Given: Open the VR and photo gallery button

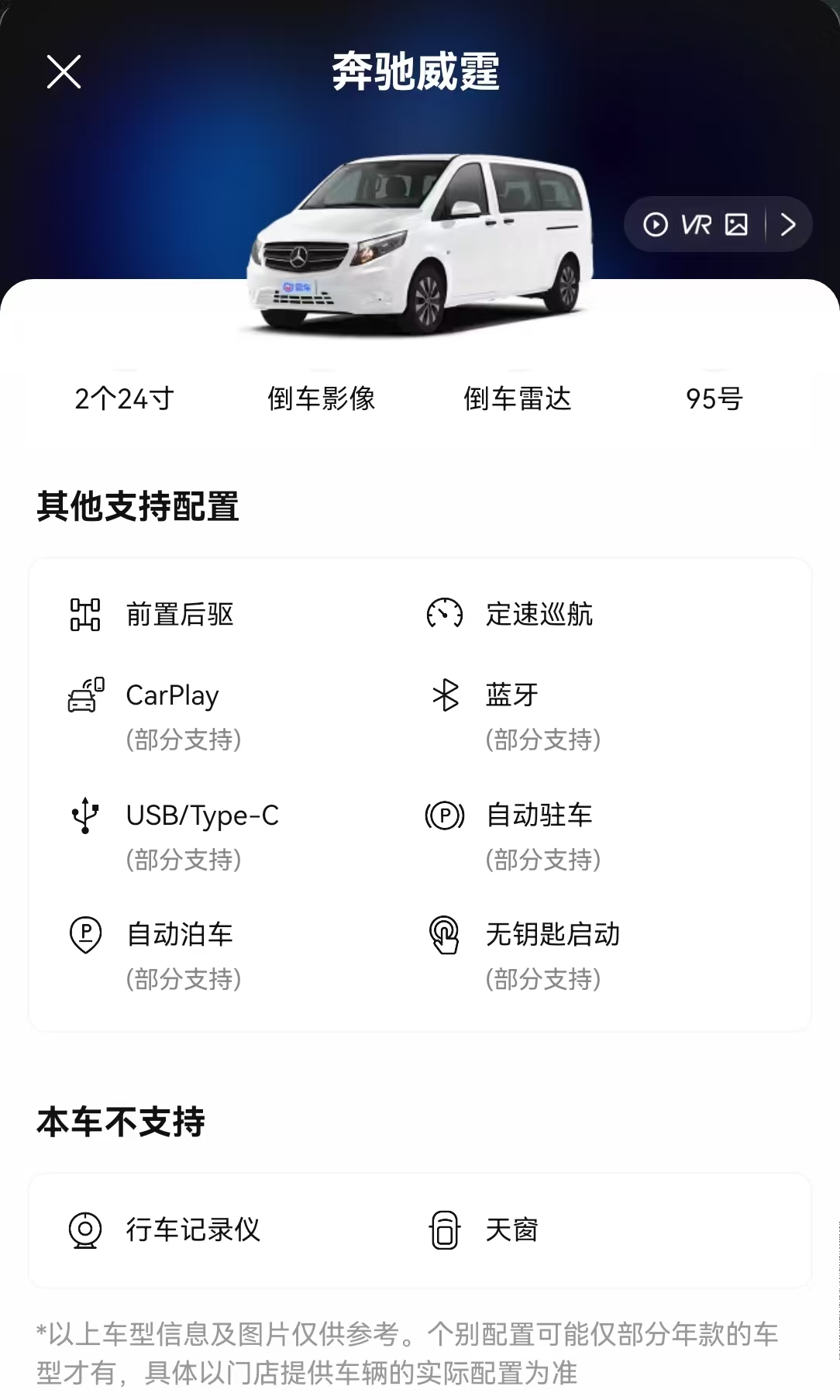Looking at the screenshot, I should click(718, 225).
